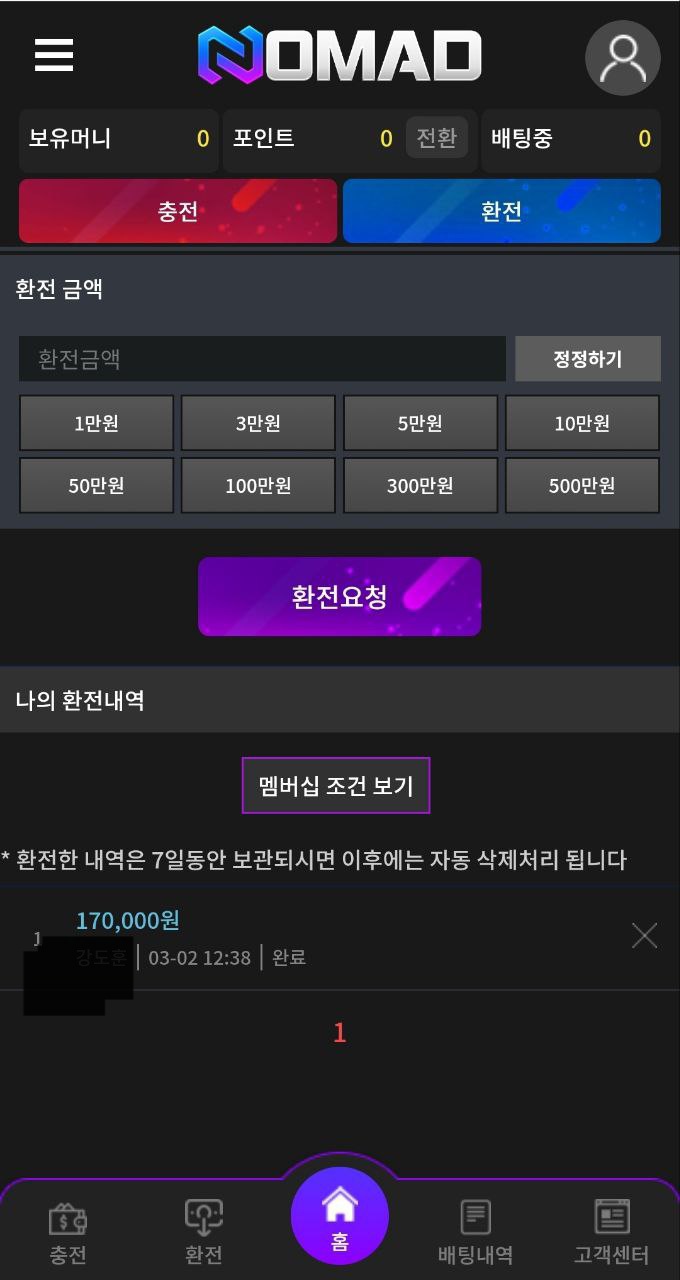Select the 1만원 amount
680x1280 pixels.
click(x=96, y=423)
